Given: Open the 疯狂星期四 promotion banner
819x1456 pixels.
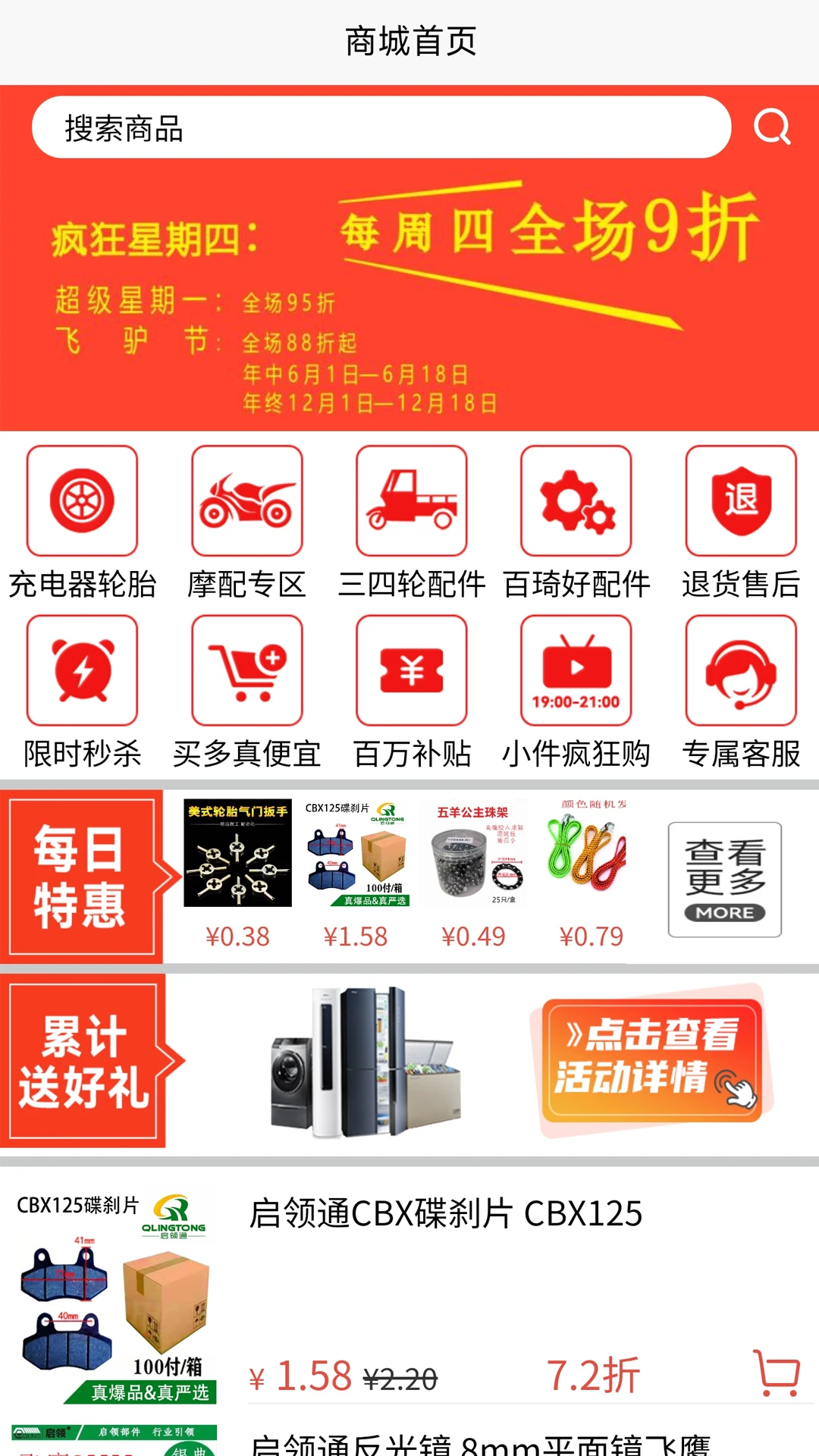Looking at the screenshot, I should click(409, 296).
